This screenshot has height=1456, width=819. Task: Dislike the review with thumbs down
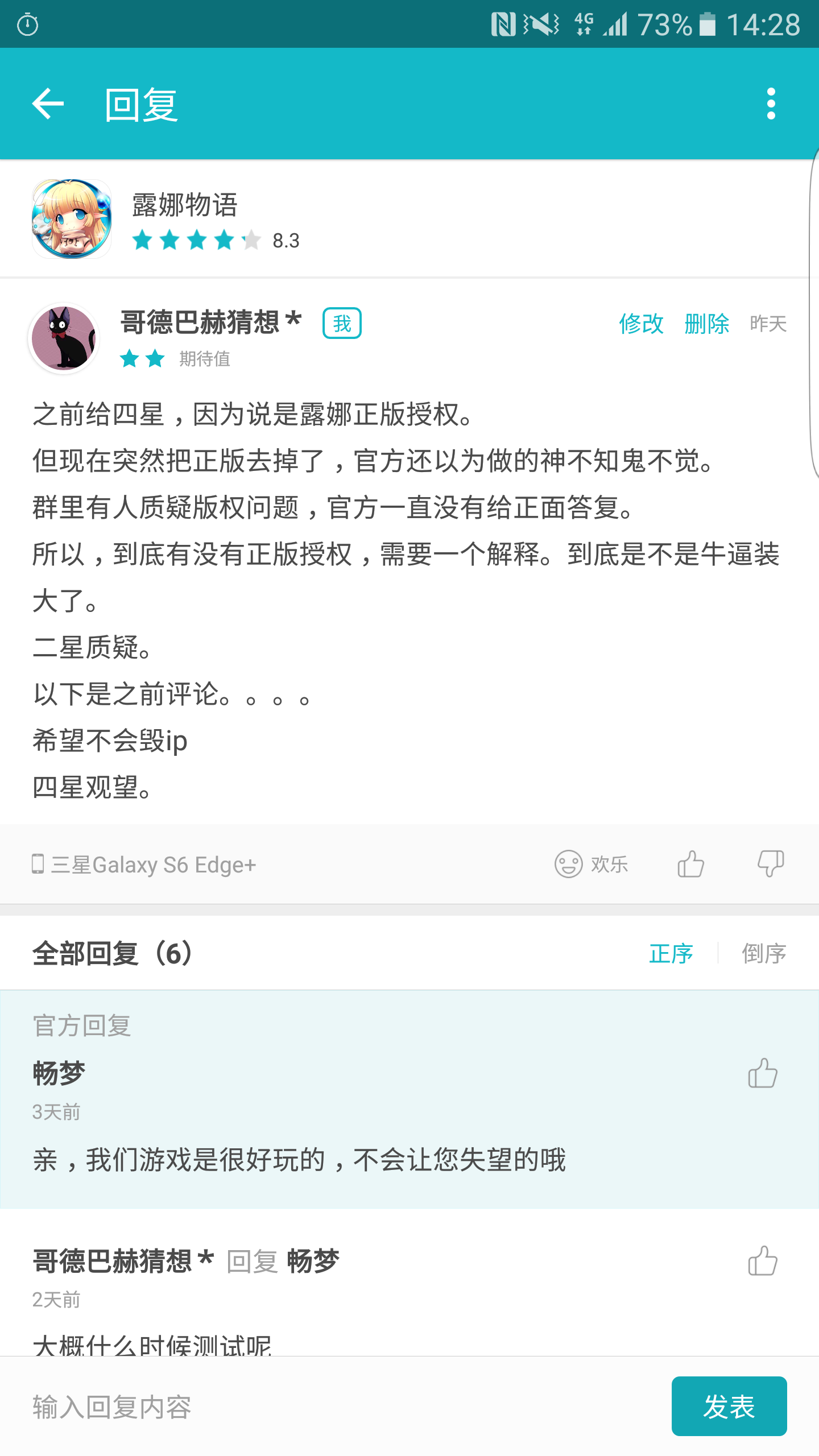(771, 864)
